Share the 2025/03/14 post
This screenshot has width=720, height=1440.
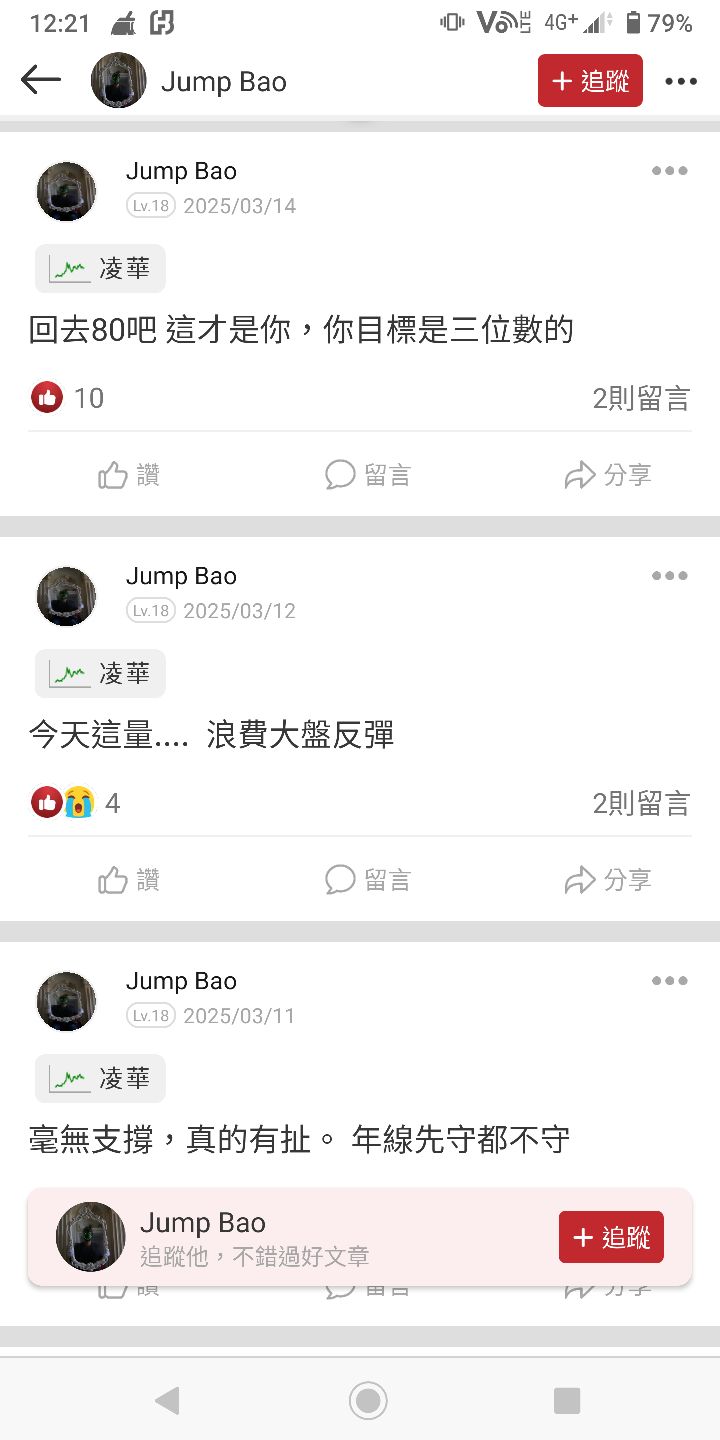(607, 475)
